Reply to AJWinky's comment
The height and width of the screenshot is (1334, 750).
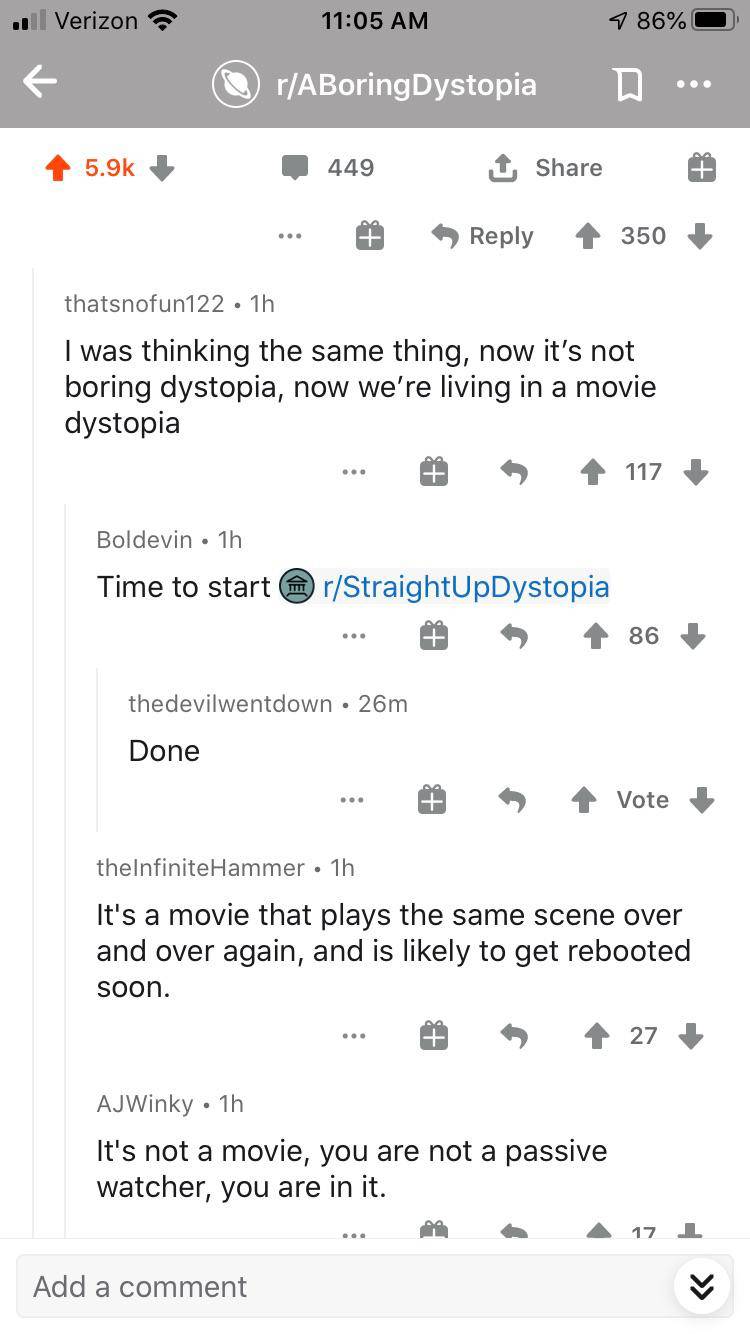pyautogui.click(x=514, y=1232)
